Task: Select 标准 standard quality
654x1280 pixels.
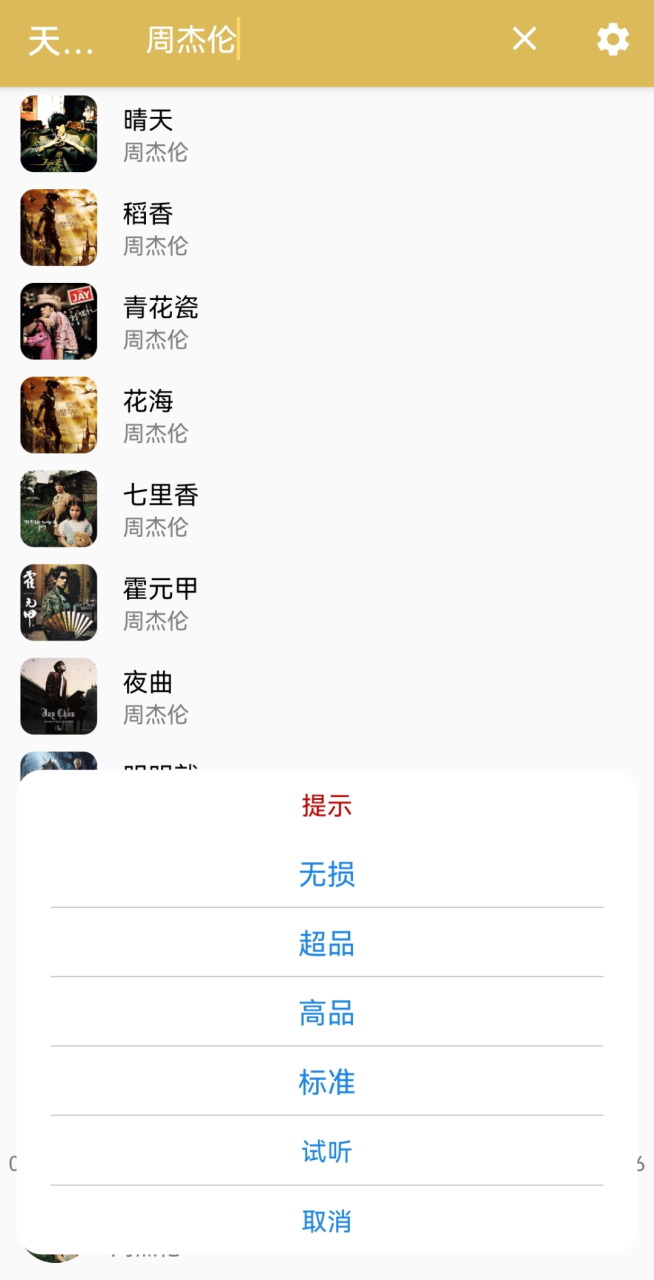Action: click(x=327, y=1082)
